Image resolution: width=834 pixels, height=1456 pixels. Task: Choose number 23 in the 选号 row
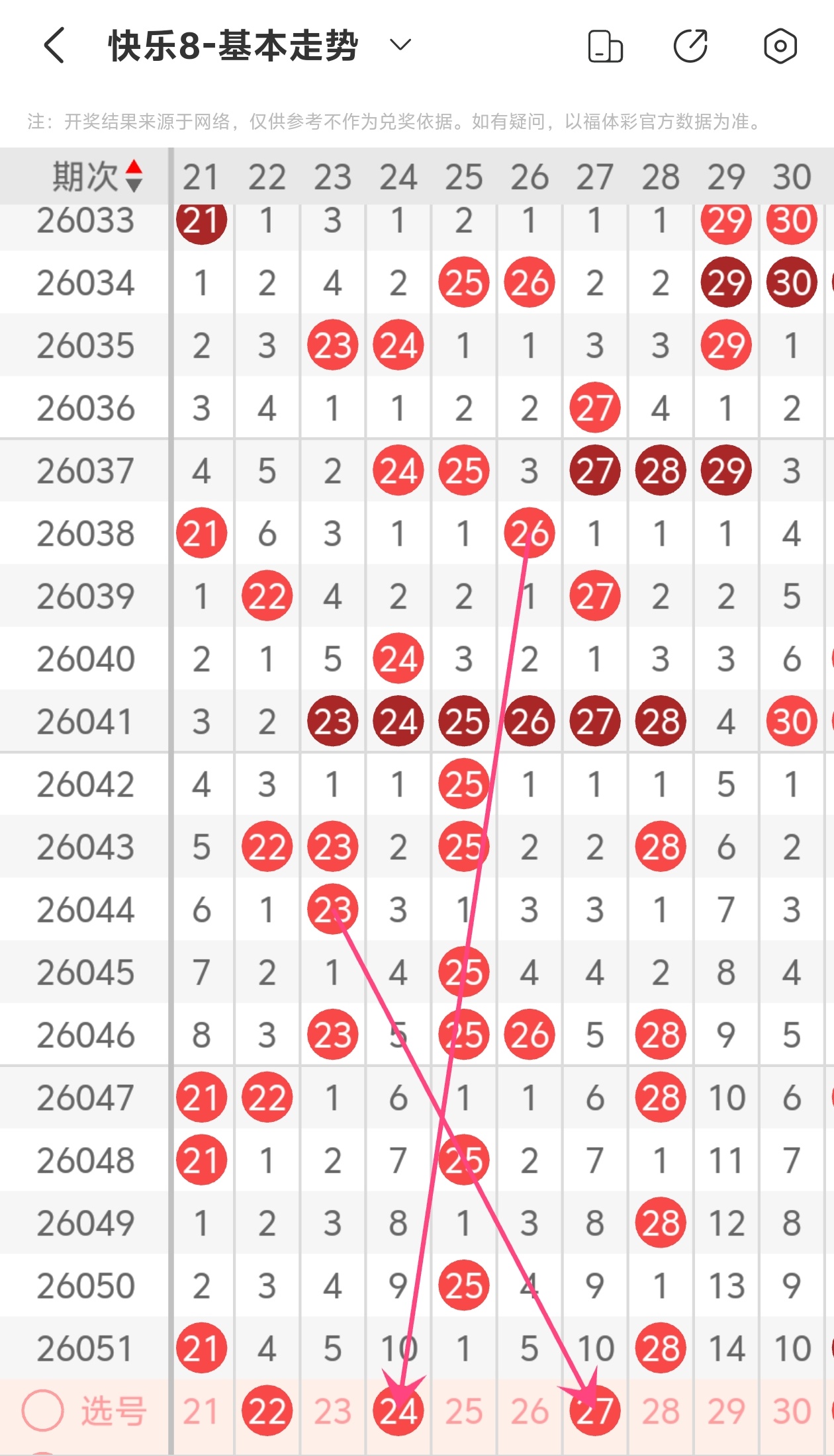point(332,1412)
